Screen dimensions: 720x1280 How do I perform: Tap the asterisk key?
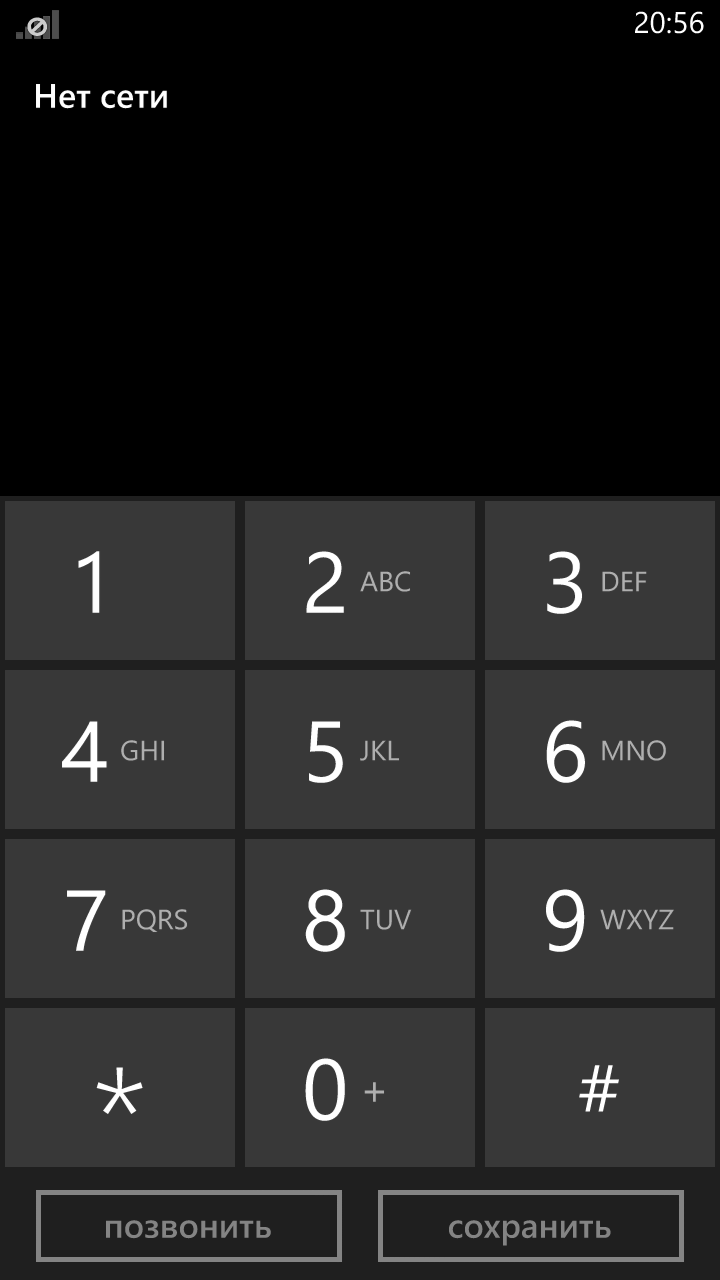[120, 1087]
